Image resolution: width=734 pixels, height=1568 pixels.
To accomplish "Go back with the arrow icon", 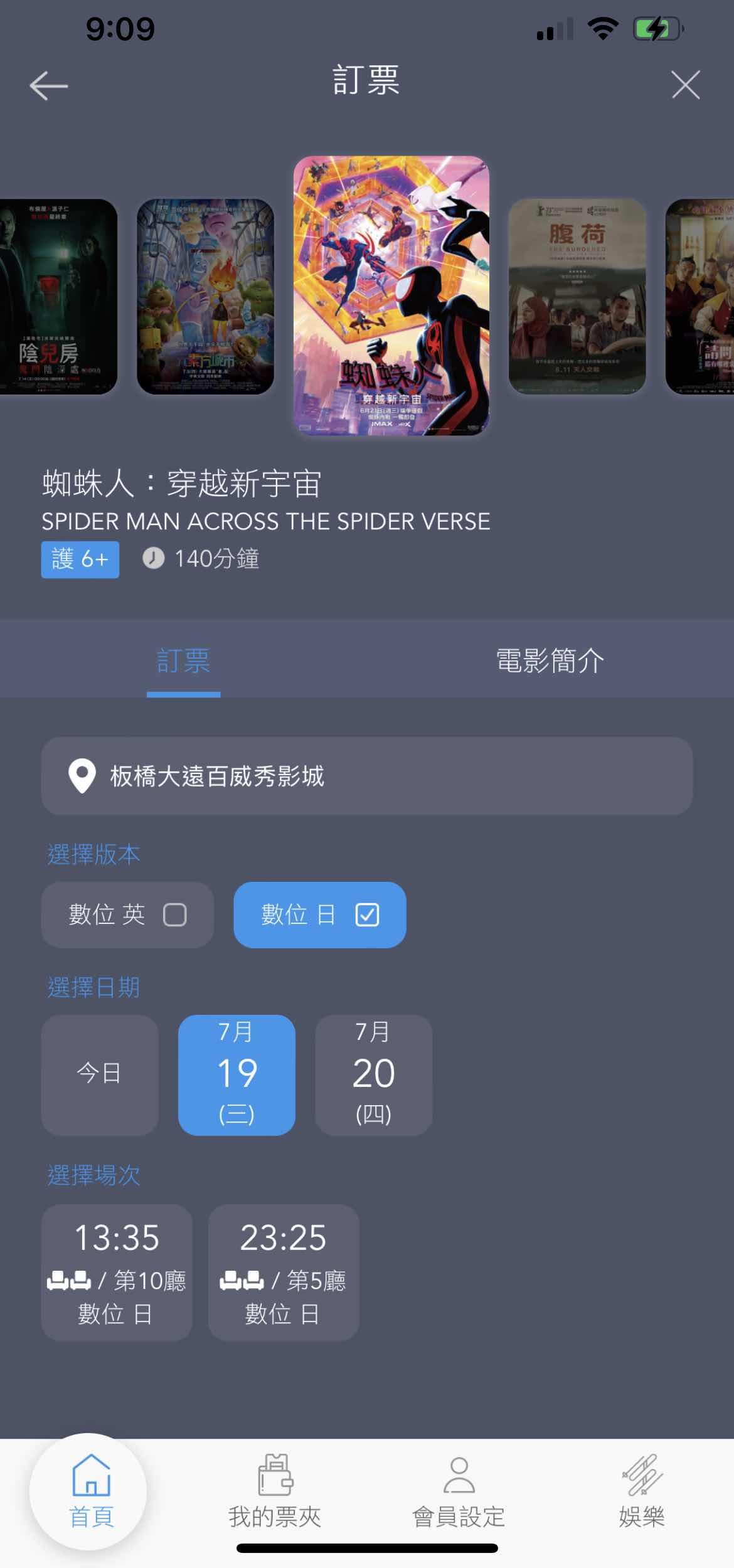I will (x=48, y=85).
